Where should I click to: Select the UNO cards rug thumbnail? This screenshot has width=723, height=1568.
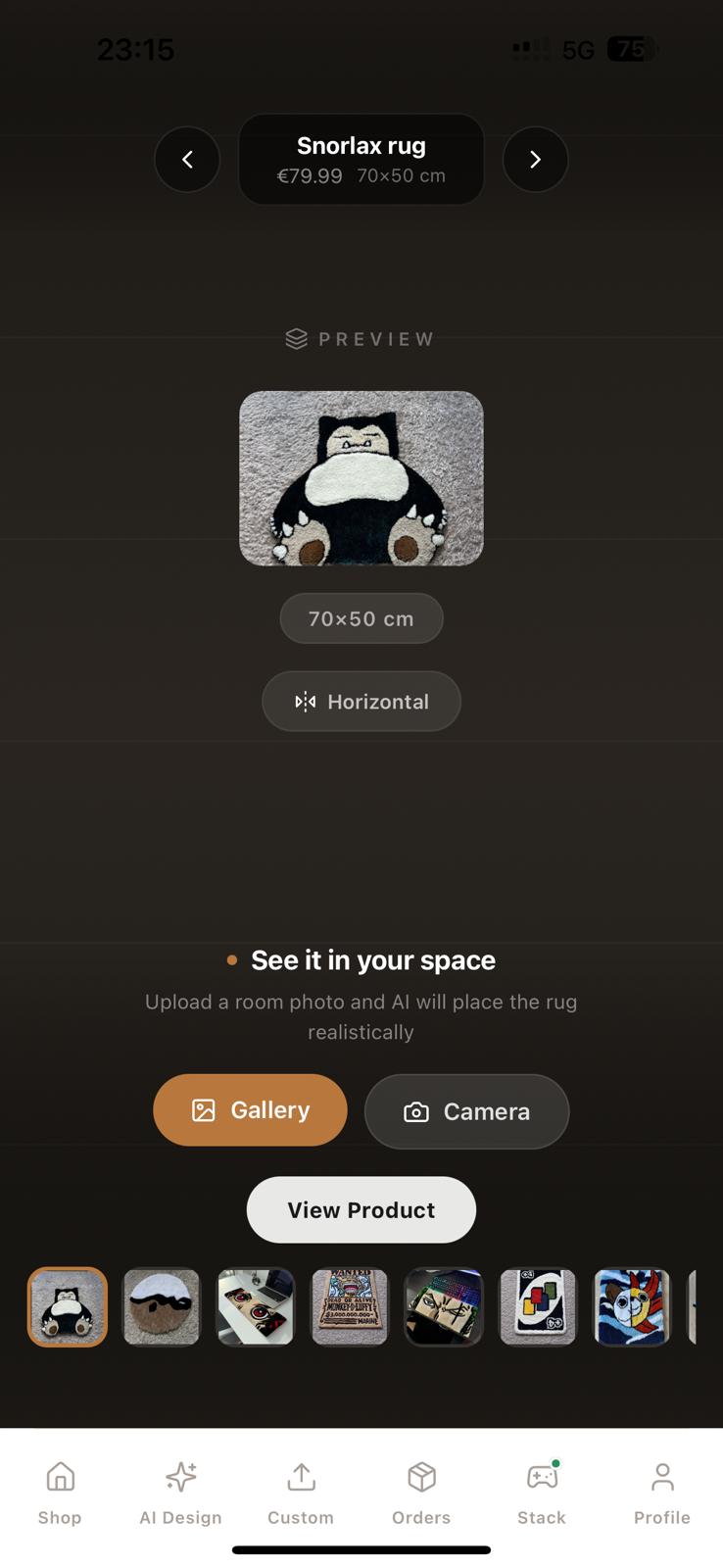[538, 1306]
